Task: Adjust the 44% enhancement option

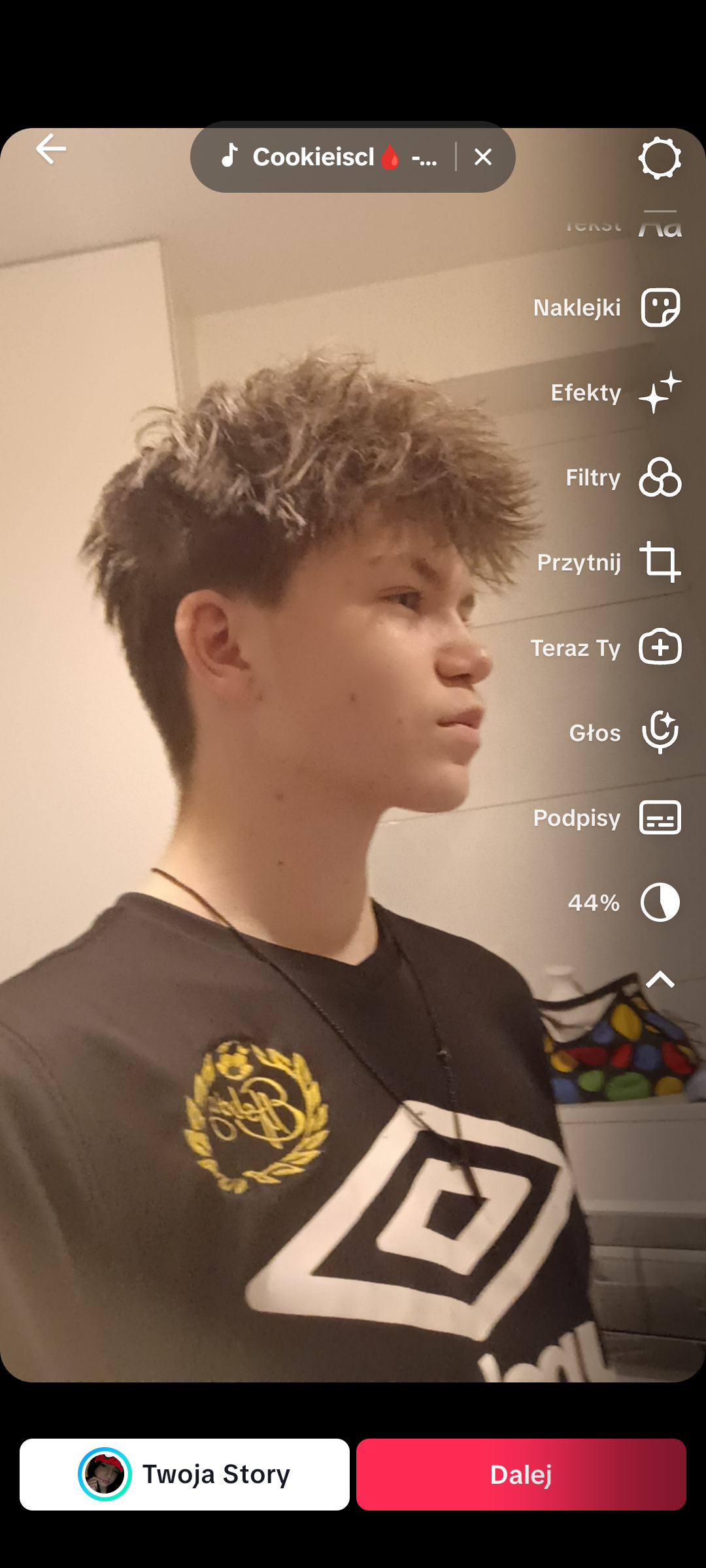Action: pos(660,902)
